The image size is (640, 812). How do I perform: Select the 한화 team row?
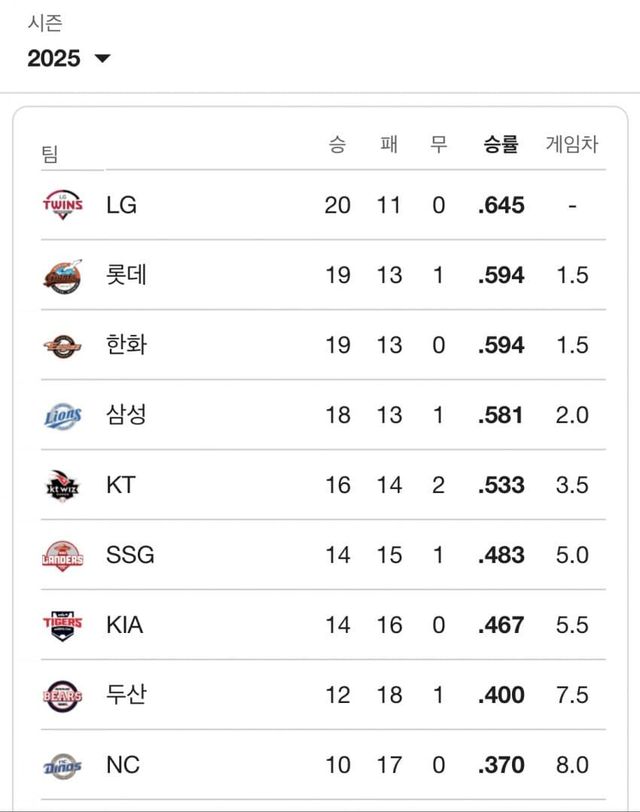126,345
